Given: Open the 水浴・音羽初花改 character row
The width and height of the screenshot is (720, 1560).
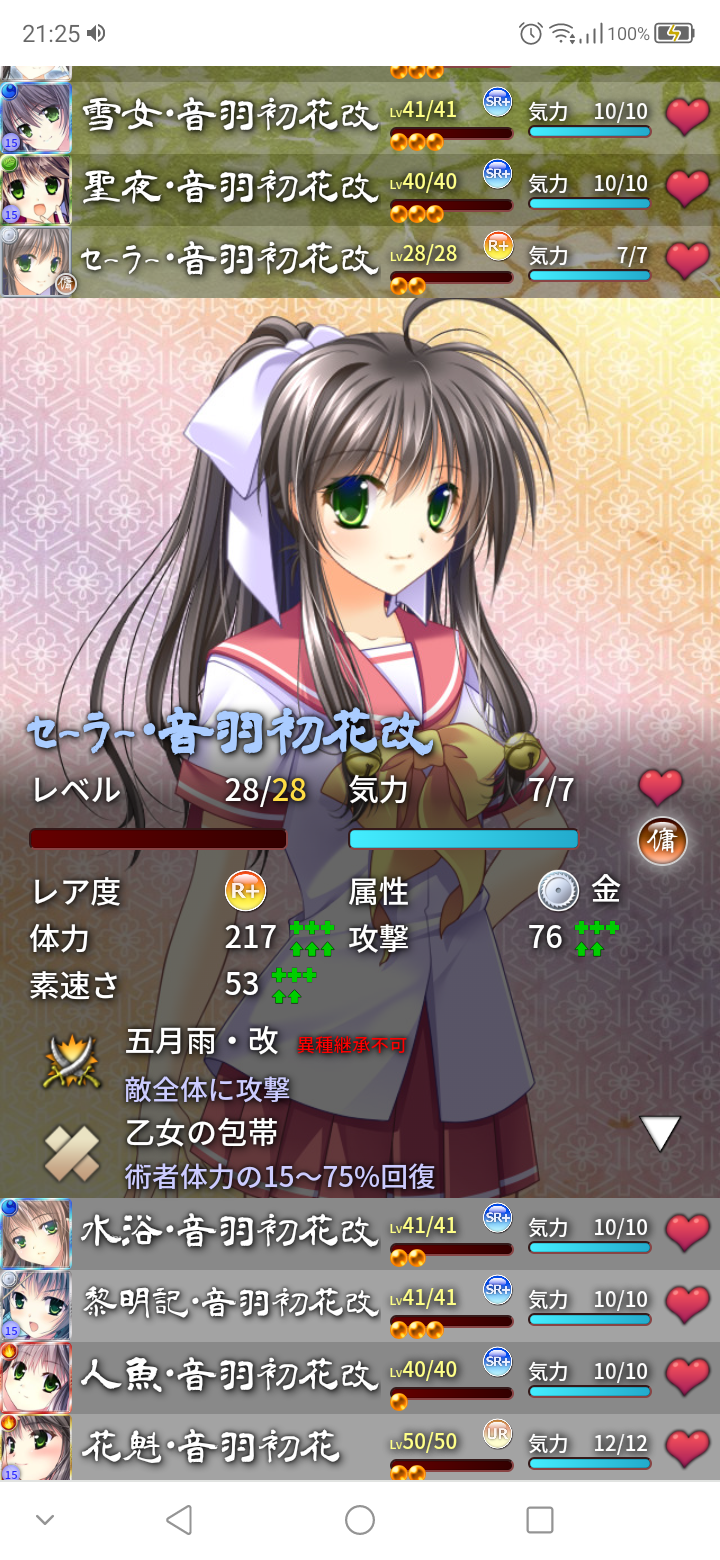Looking at the screenshot, I should click(x=230, y=1233).
